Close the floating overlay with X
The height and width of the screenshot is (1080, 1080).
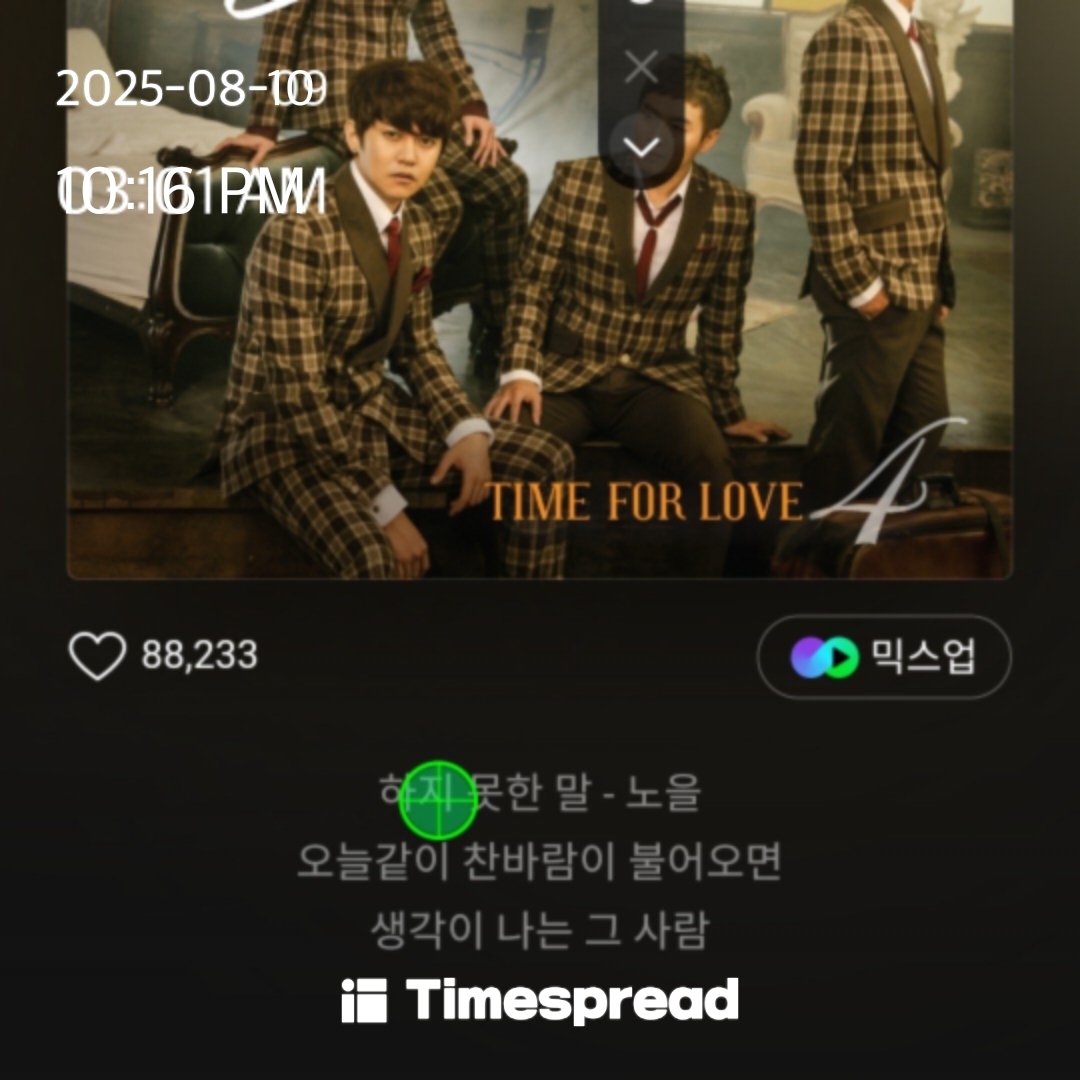[x=641, y=67]
